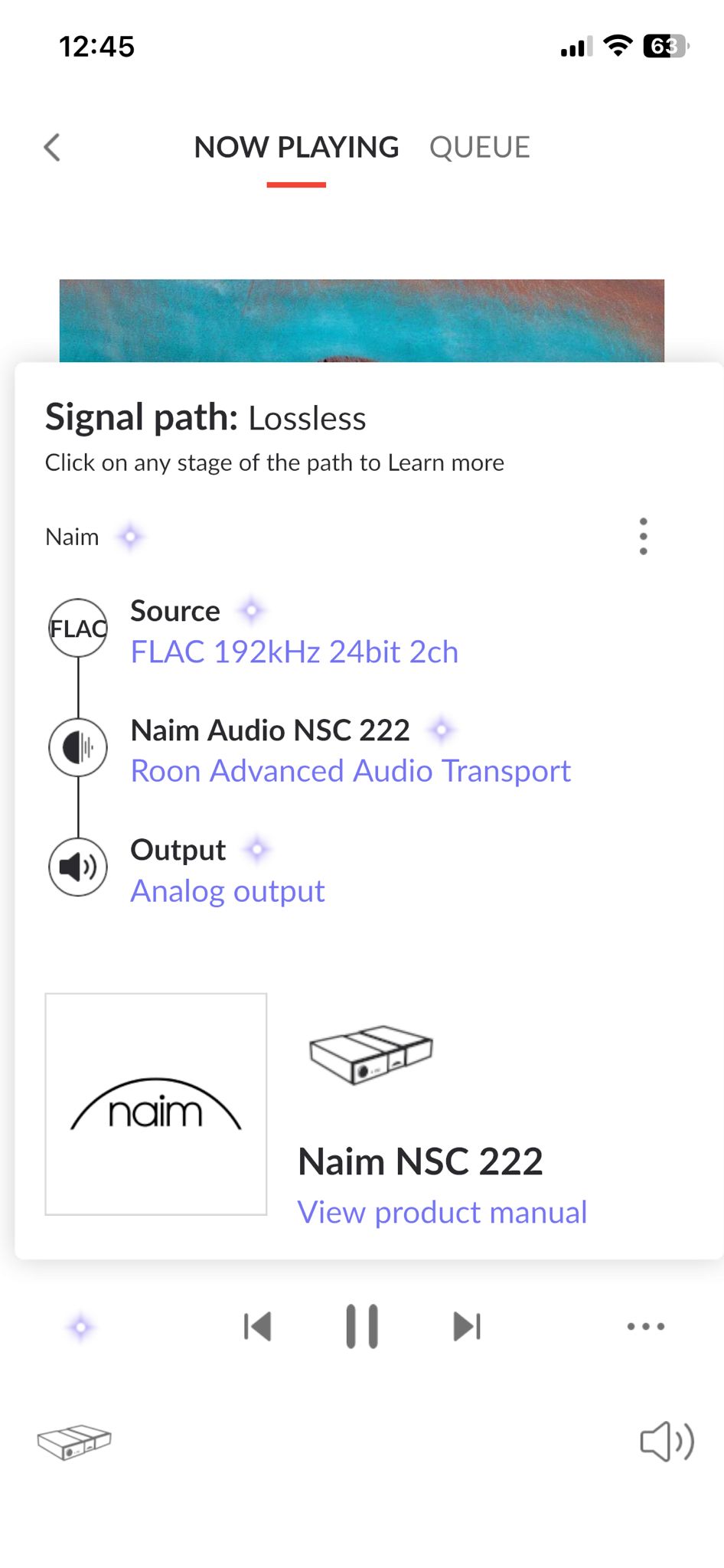Open the more options dots beside playback controls
The width and height of the screenshot is (724, 1568).
[x=645, y=1326]
